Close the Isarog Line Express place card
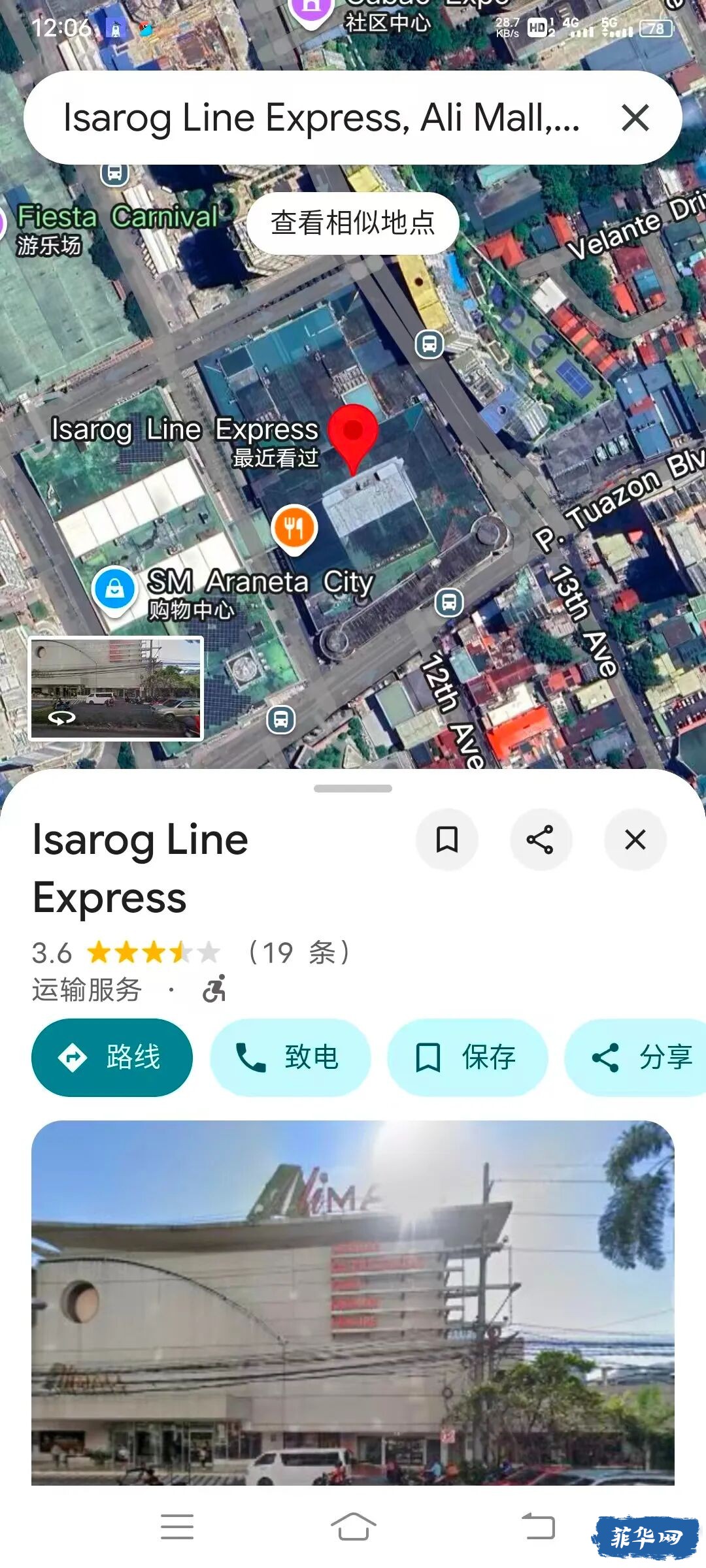 coord(635,840)
